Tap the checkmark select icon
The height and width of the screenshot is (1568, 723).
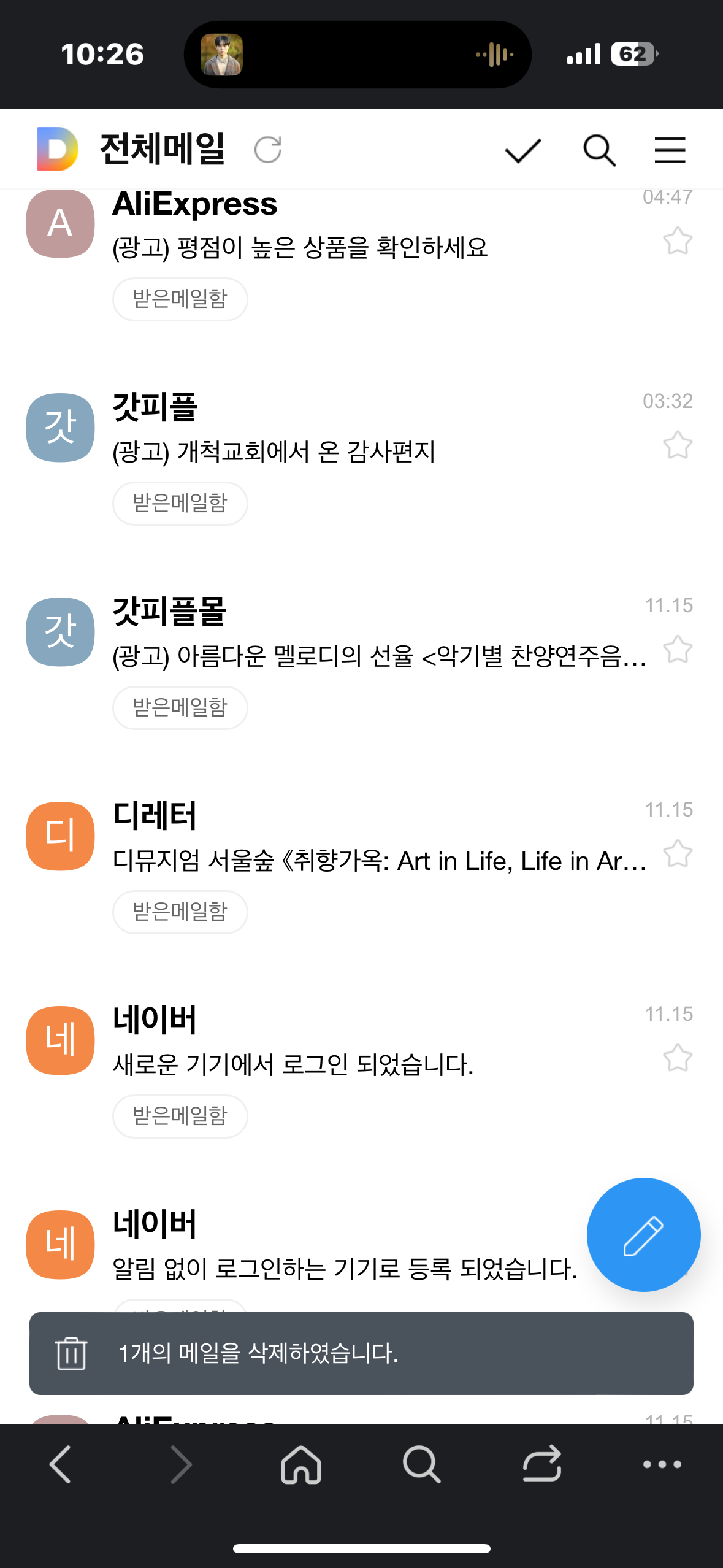(522, 150)
